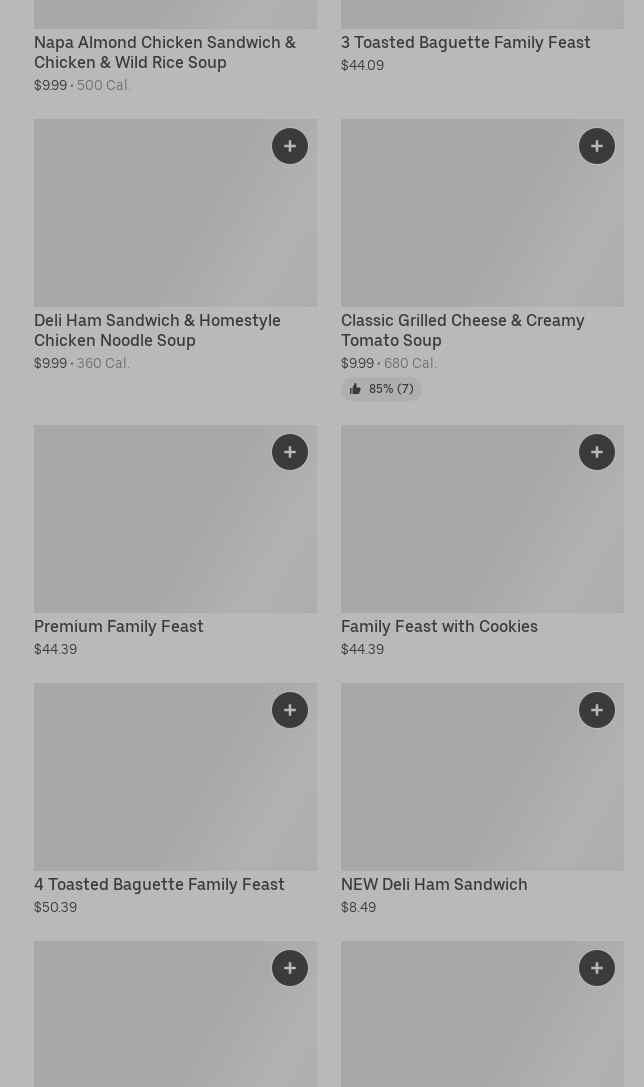Open Napa Almond Chicken Sandwich & Soup item
644x1087 pixels.
point(165,52)
